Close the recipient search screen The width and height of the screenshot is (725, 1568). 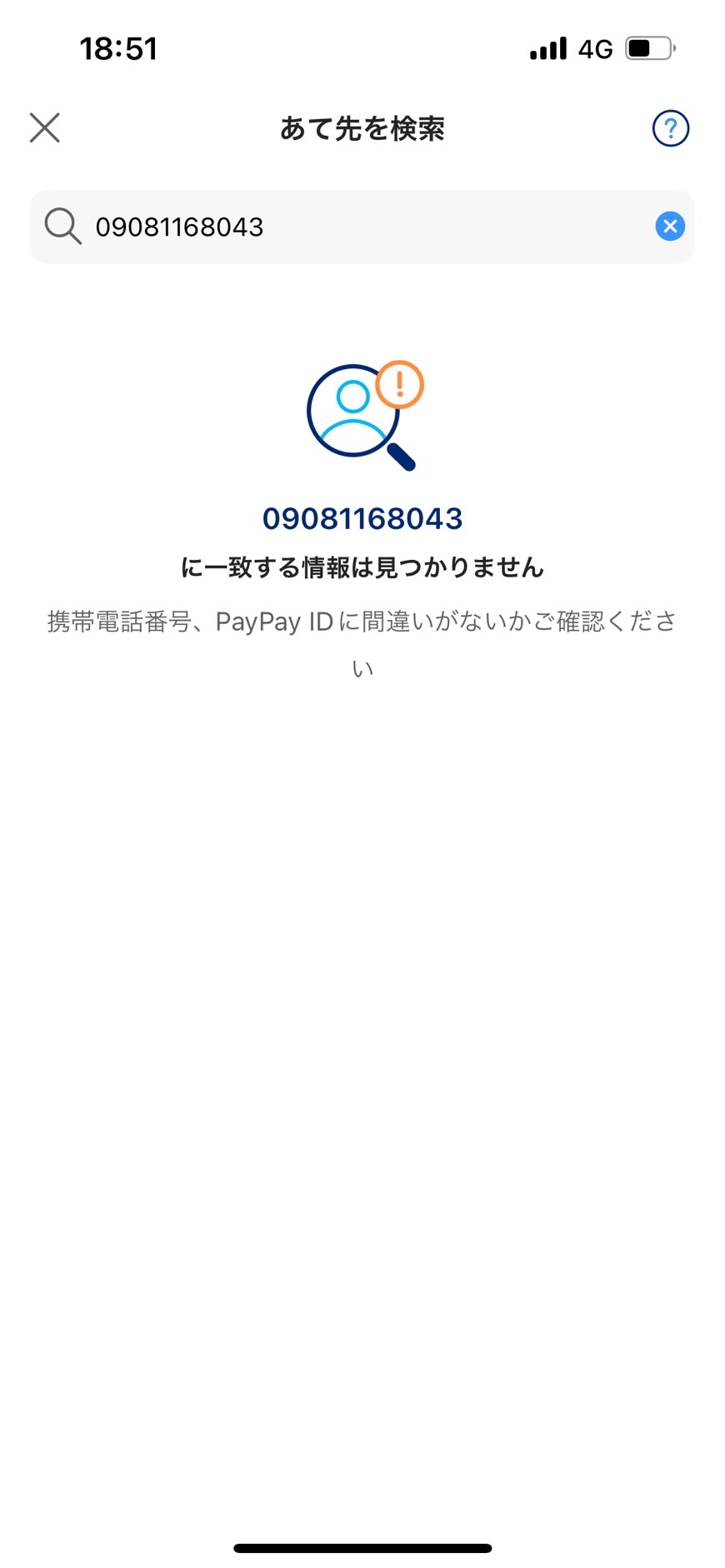tap(45, 128)
